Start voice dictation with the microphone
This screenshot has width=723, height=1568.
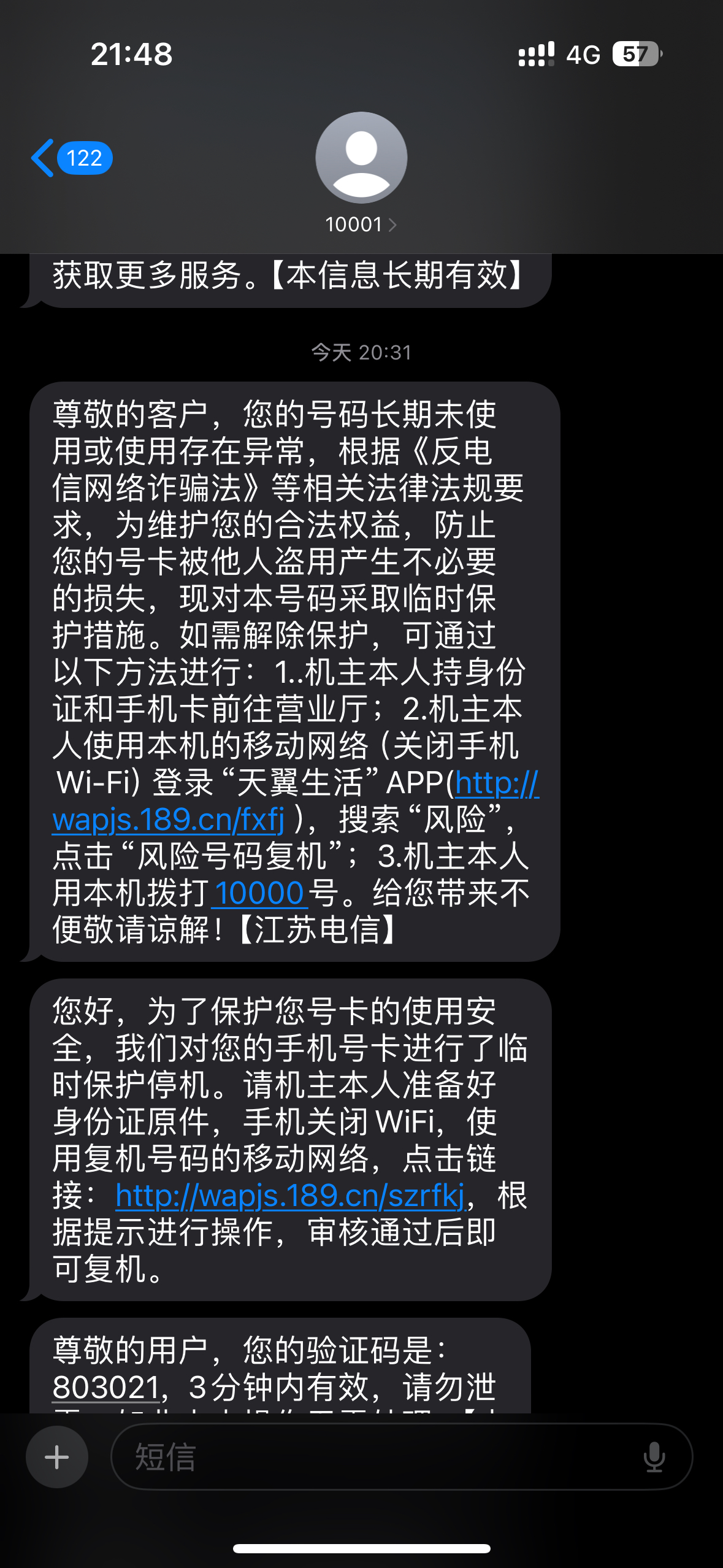click(x=654, y=1457)
